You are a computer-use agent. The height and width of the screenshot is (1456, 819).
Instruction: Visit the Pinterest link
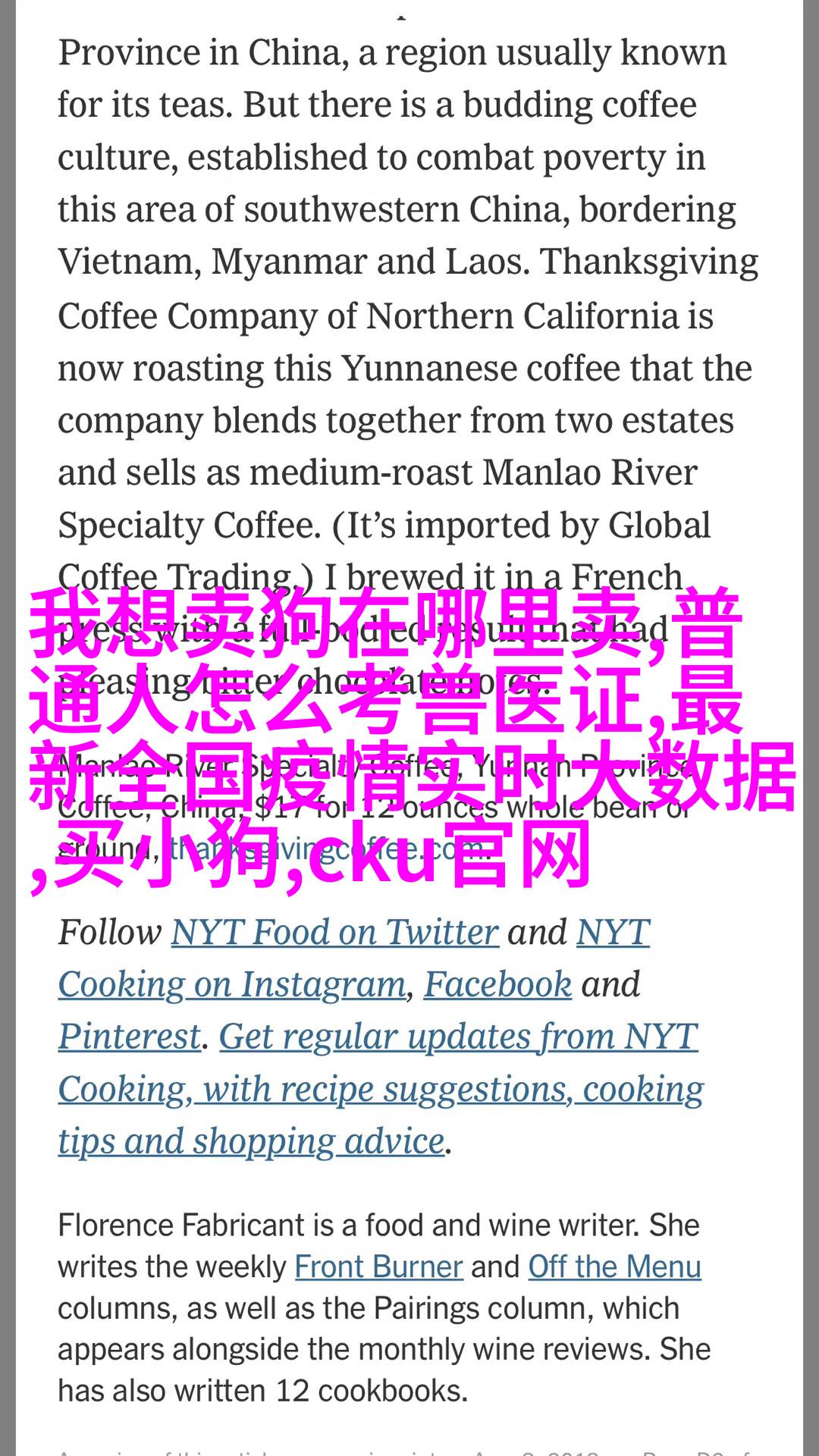pos(130,1037)
